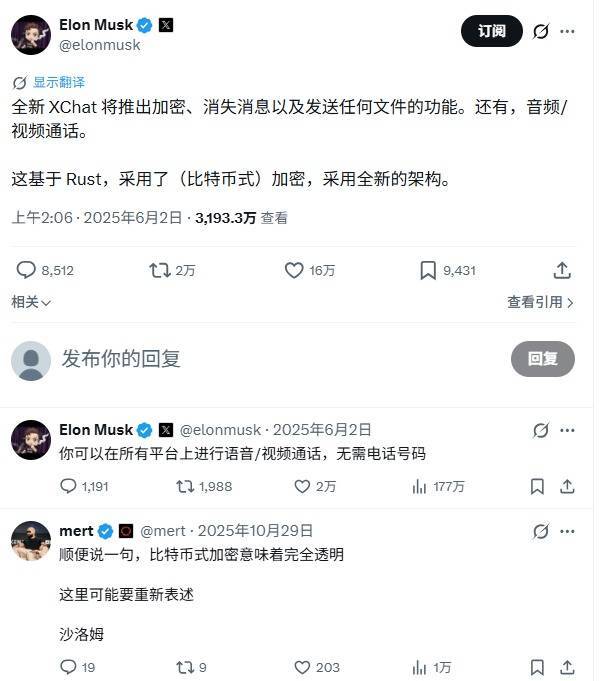The image size is (602, 681).
Task: Like mert's reply with 203 likes
Action: click(302, 667)
